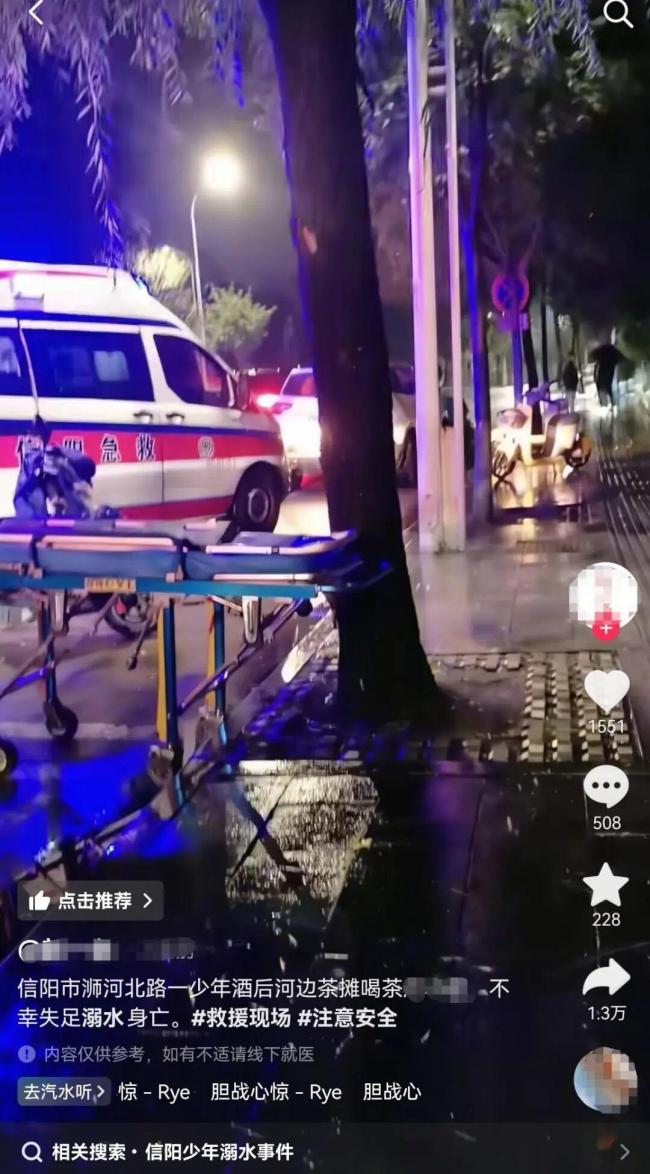This screenshot has width=650, height=1174.
Task: Open the comments with 508 replies
Action: click(x=606, y=787)
